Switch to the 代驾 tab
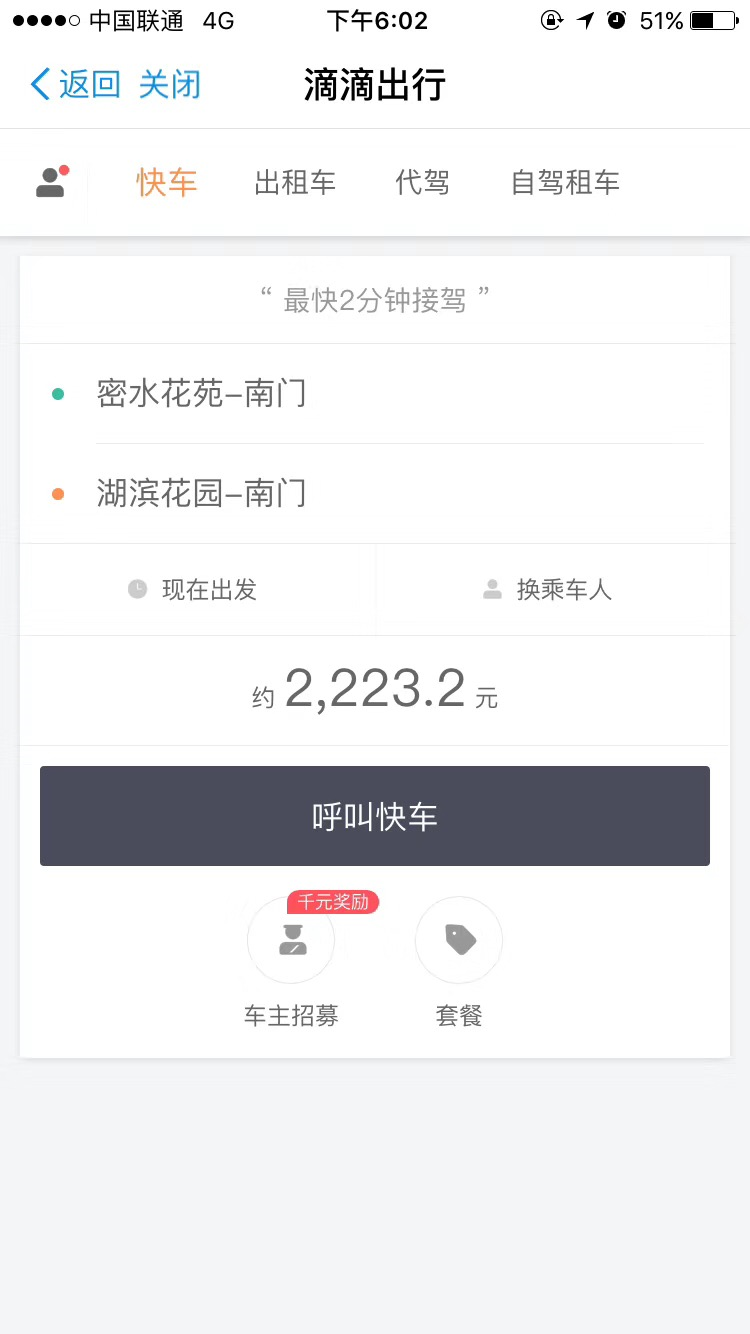Image resolution: width=750 pixels, height=1334 pixels. [x=423, y=183]
